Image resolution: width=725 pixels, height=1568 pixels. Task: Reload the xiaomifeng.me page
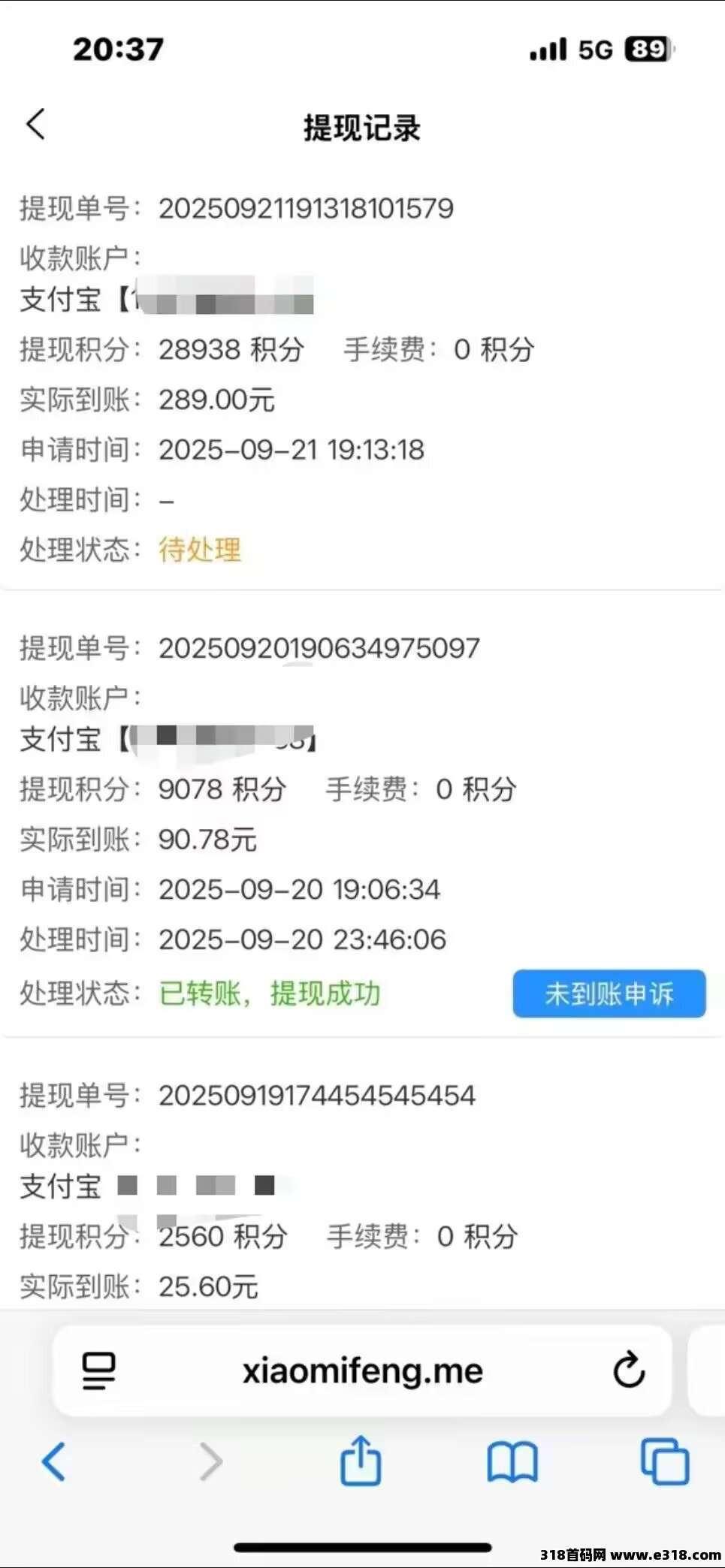click(x=629, y=1370)
